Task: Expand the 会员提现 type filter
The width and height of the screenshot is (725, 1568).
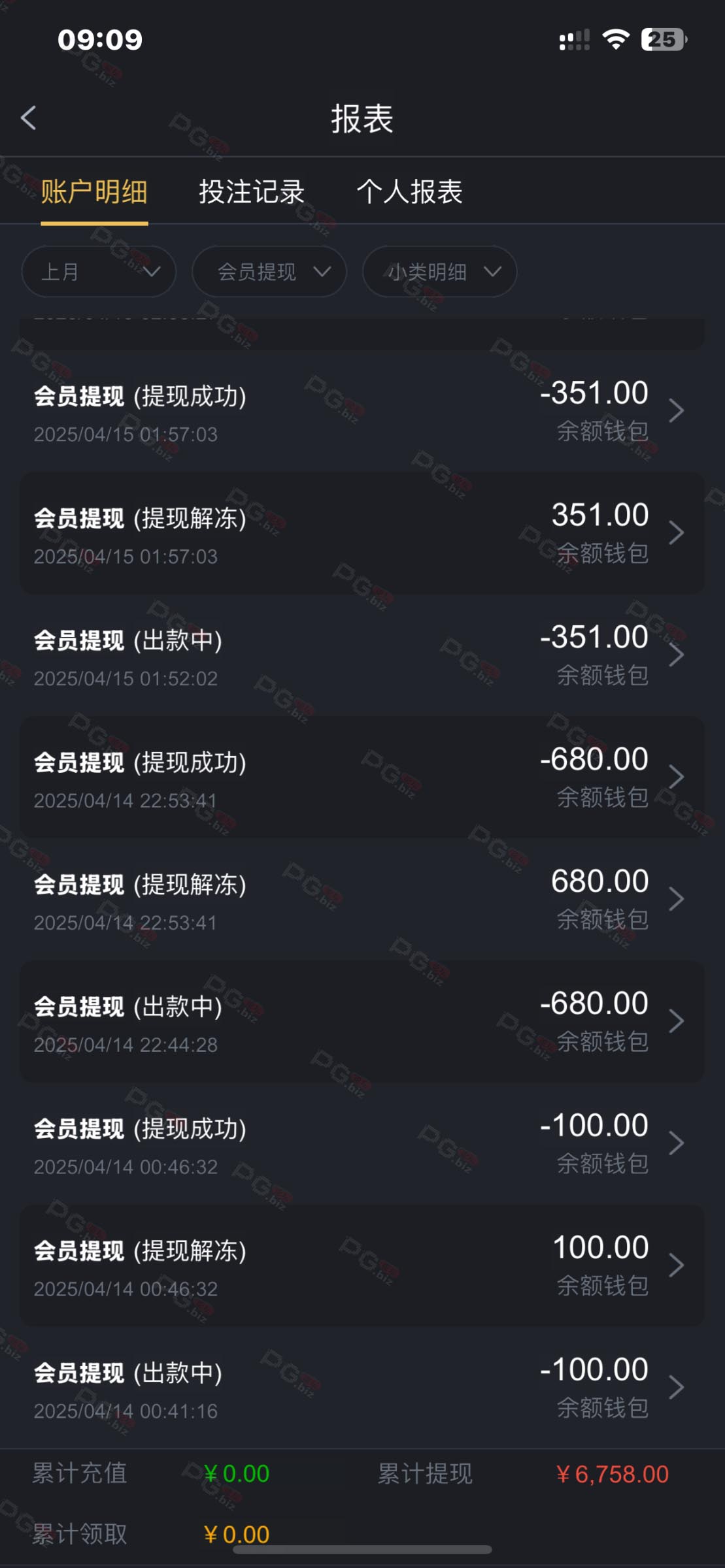Action: tap(269, 271)
